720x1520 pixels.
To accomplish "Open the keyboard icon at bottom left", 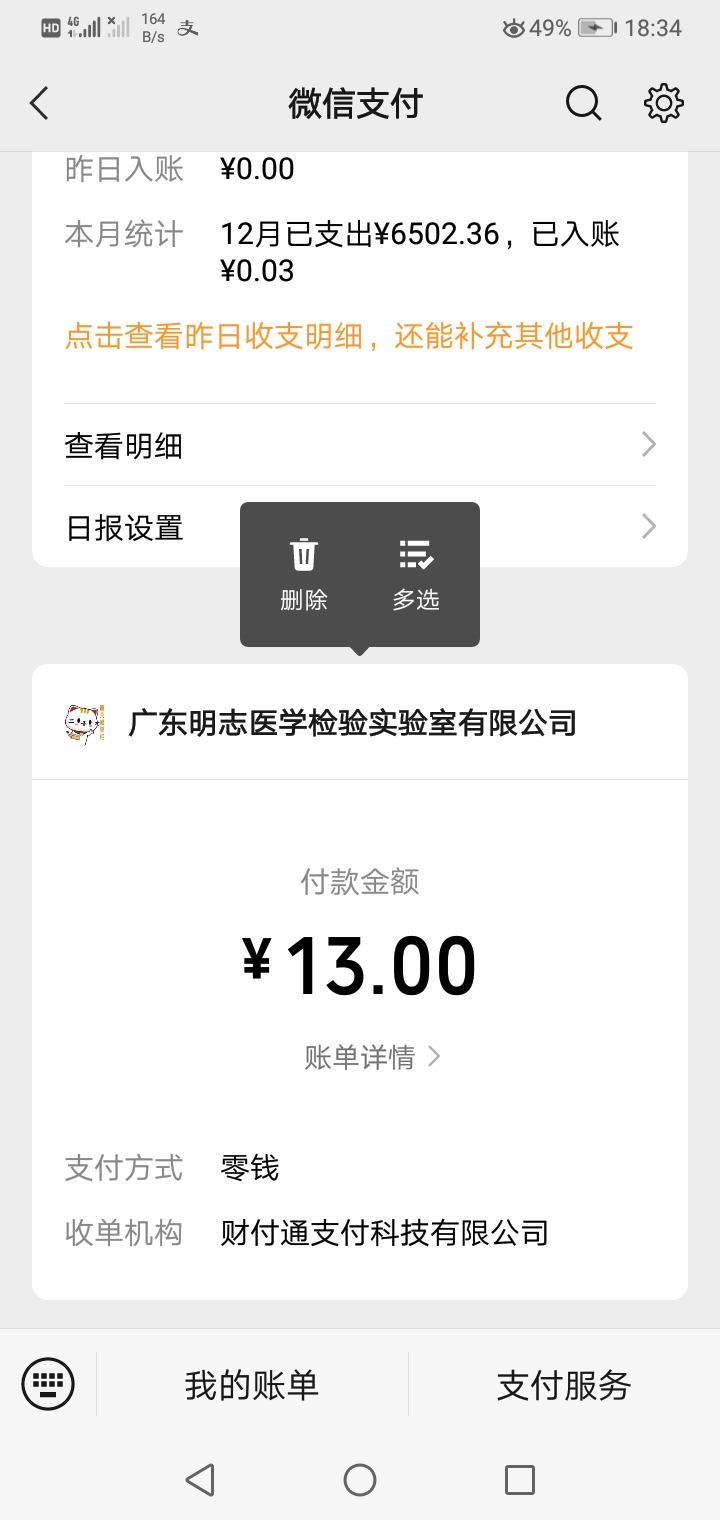I will (48, 1384).
